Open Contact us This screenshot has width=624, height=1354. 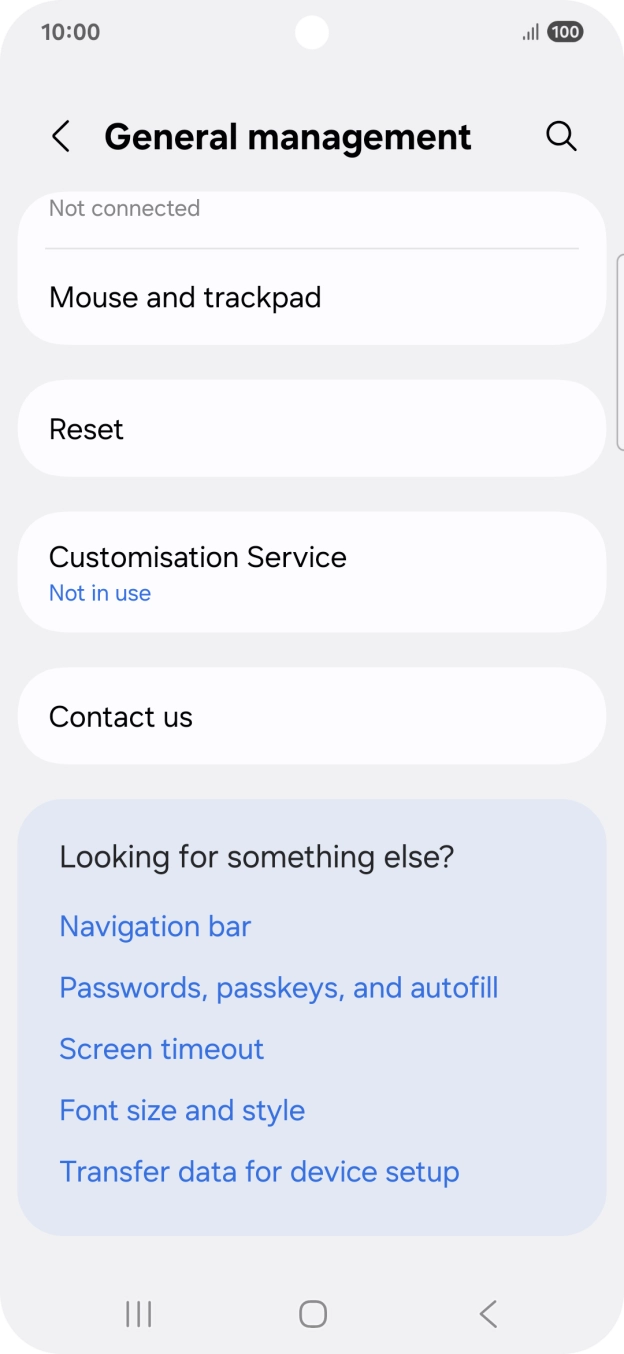click(311, 717)
